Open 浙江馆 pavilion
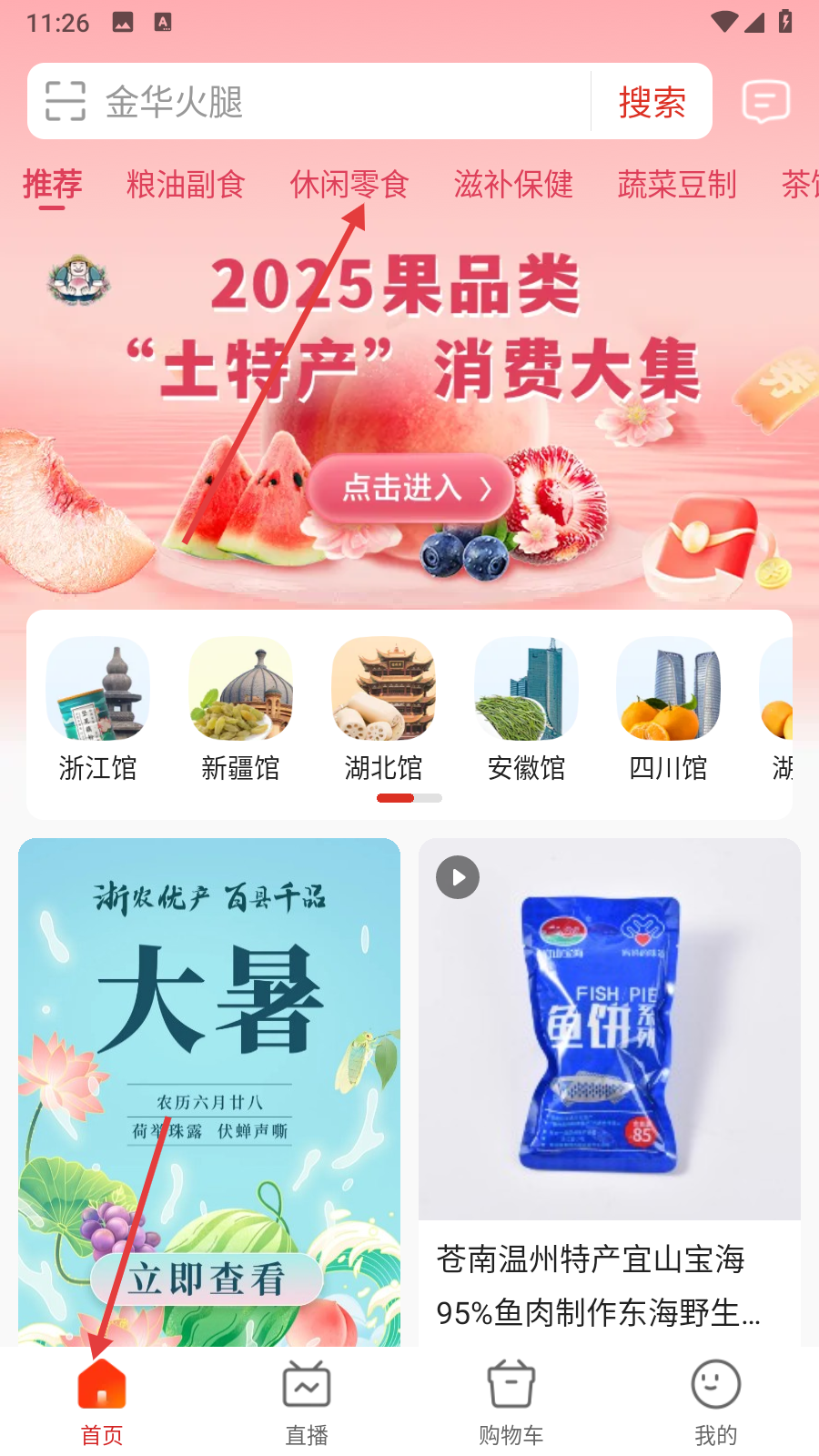The width and height of the screenshot is (819, 1456). (x=97, y=710)
